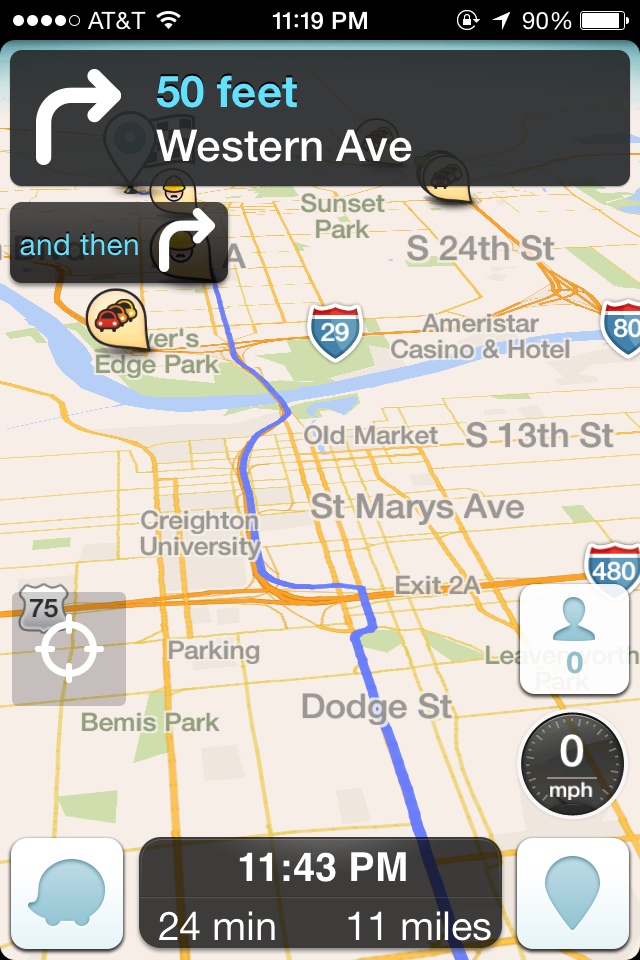The image size is (640, 960).
Task: Open the Waze main menu button
Action: pos(66,893)
